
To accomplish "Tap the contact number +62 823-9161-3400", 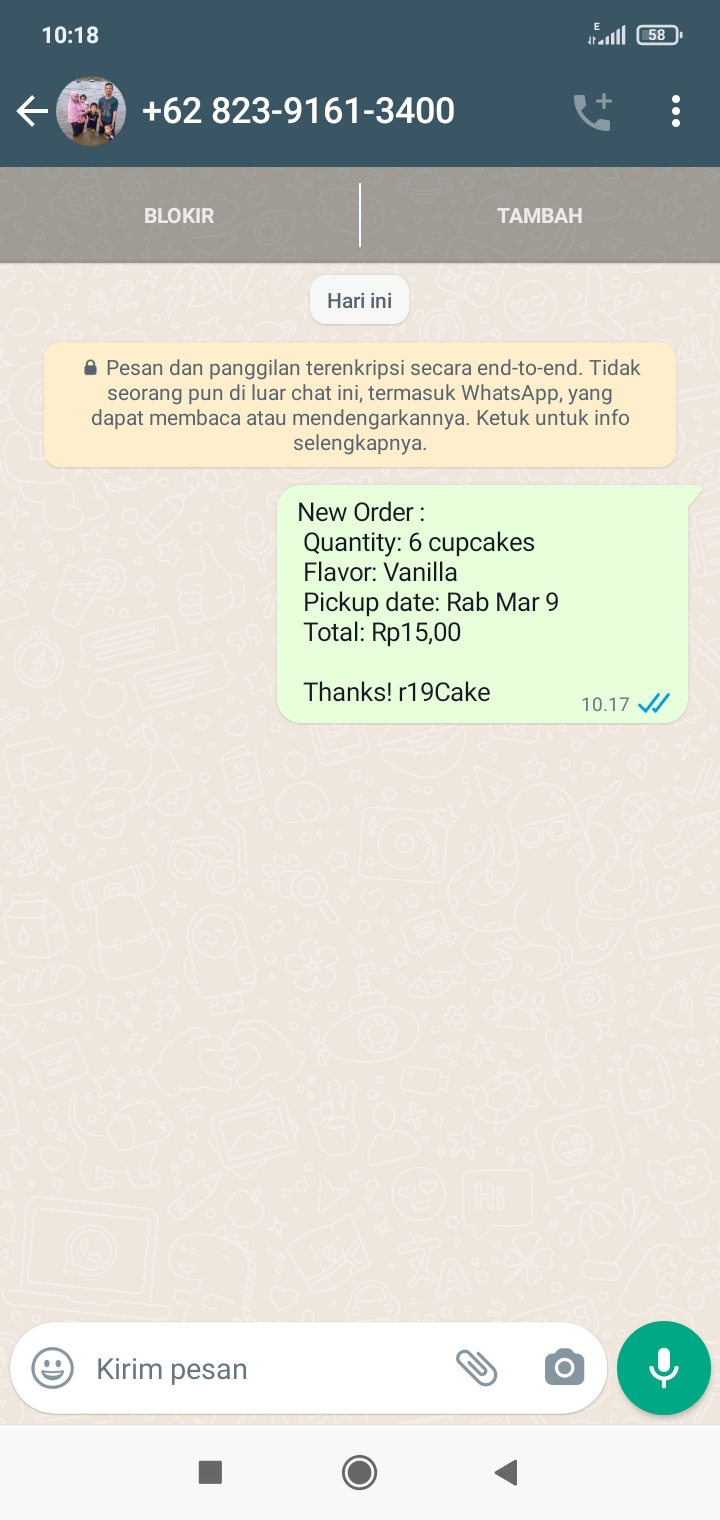I will coord(300,111).
